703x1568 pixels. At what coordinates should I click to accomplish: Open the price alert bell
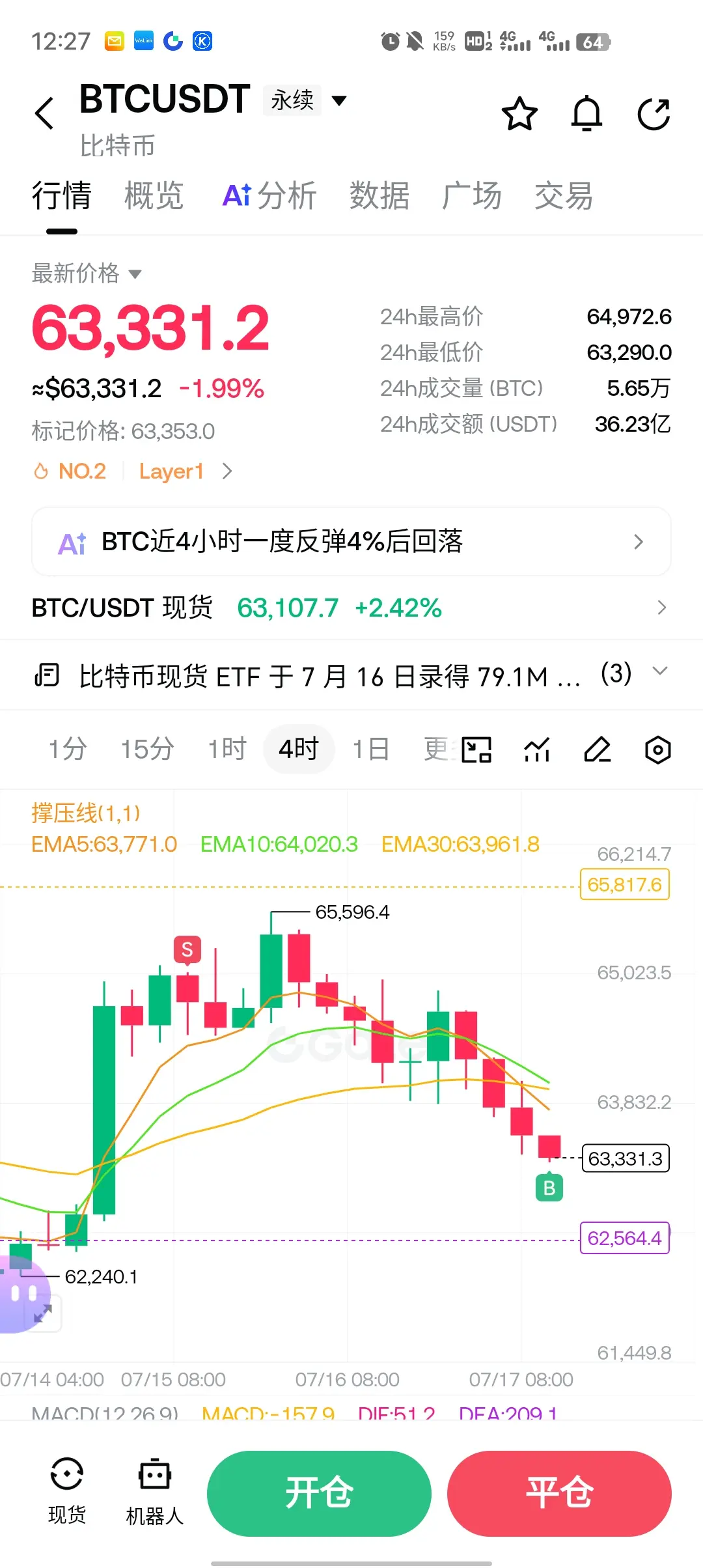[x=586, y=114]
